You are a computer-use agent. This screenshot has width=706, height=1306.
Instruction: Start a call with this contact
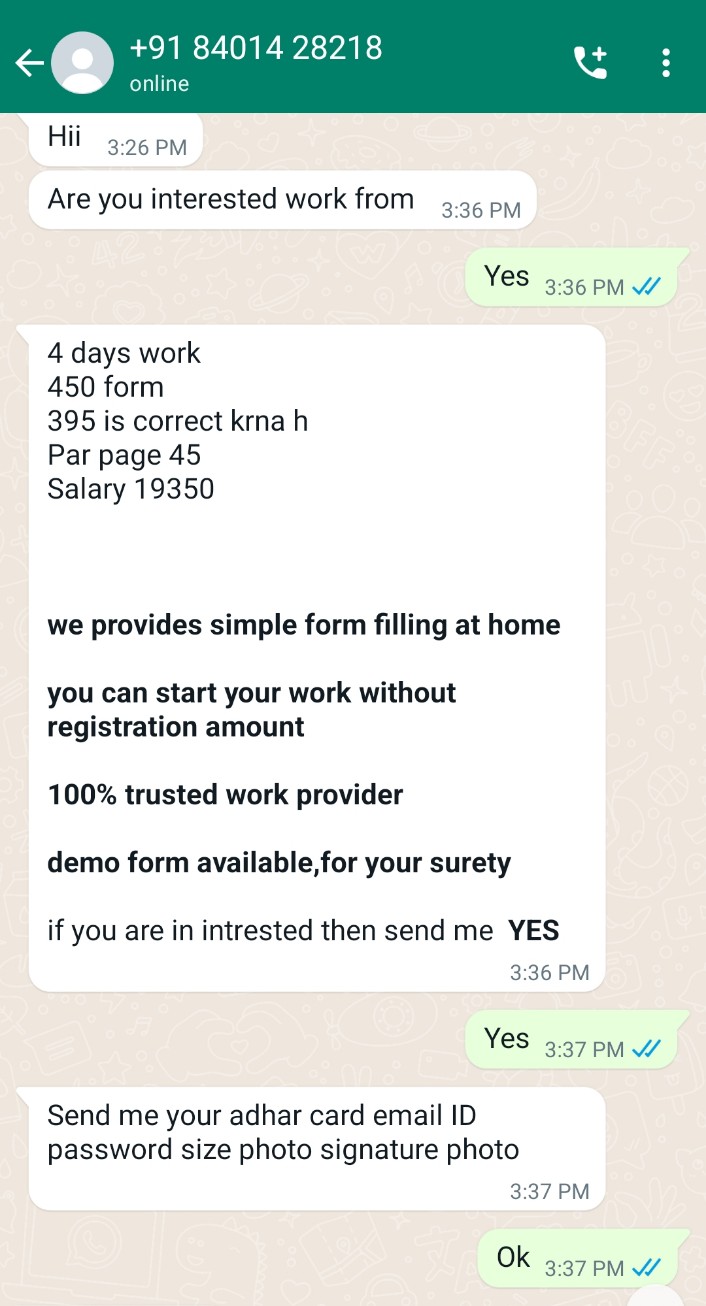(589, 63)
